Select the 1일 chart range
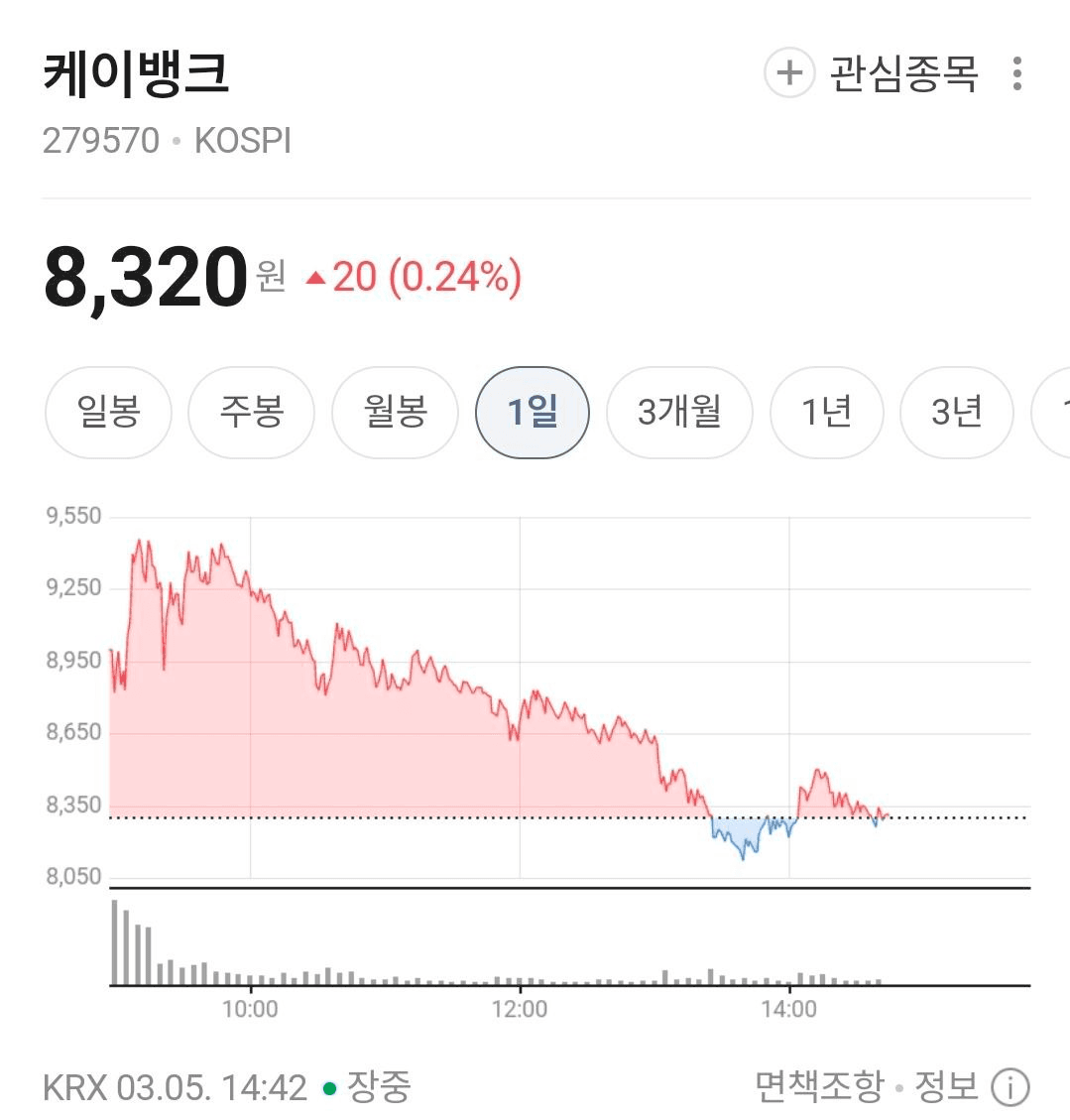The height and width of the screenshot is (1120, 1070). click(x=533, y=412)
